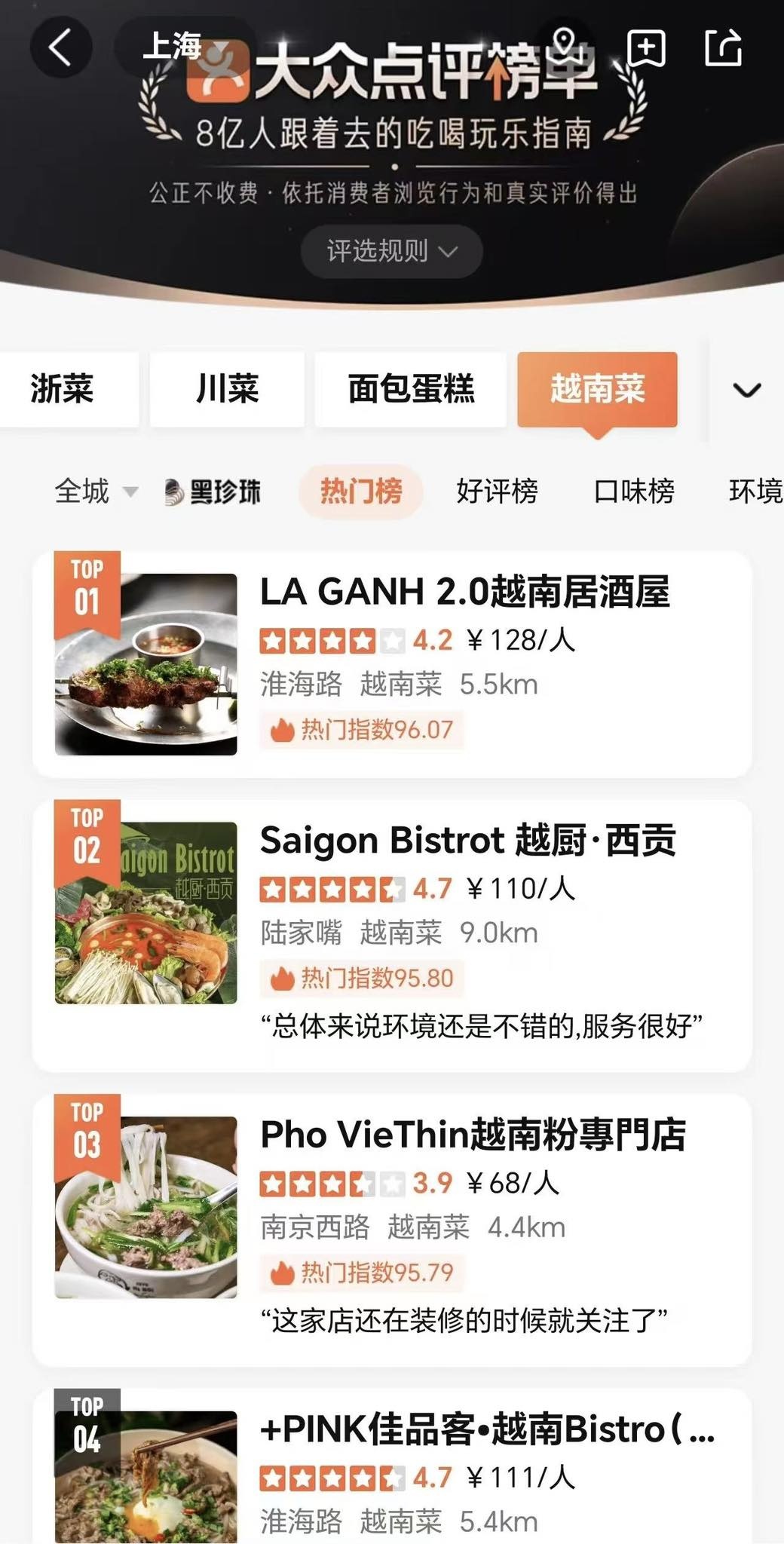Open +PINK佳品客•越南Bistro card
The image size is (784, 1544).
392,1466
